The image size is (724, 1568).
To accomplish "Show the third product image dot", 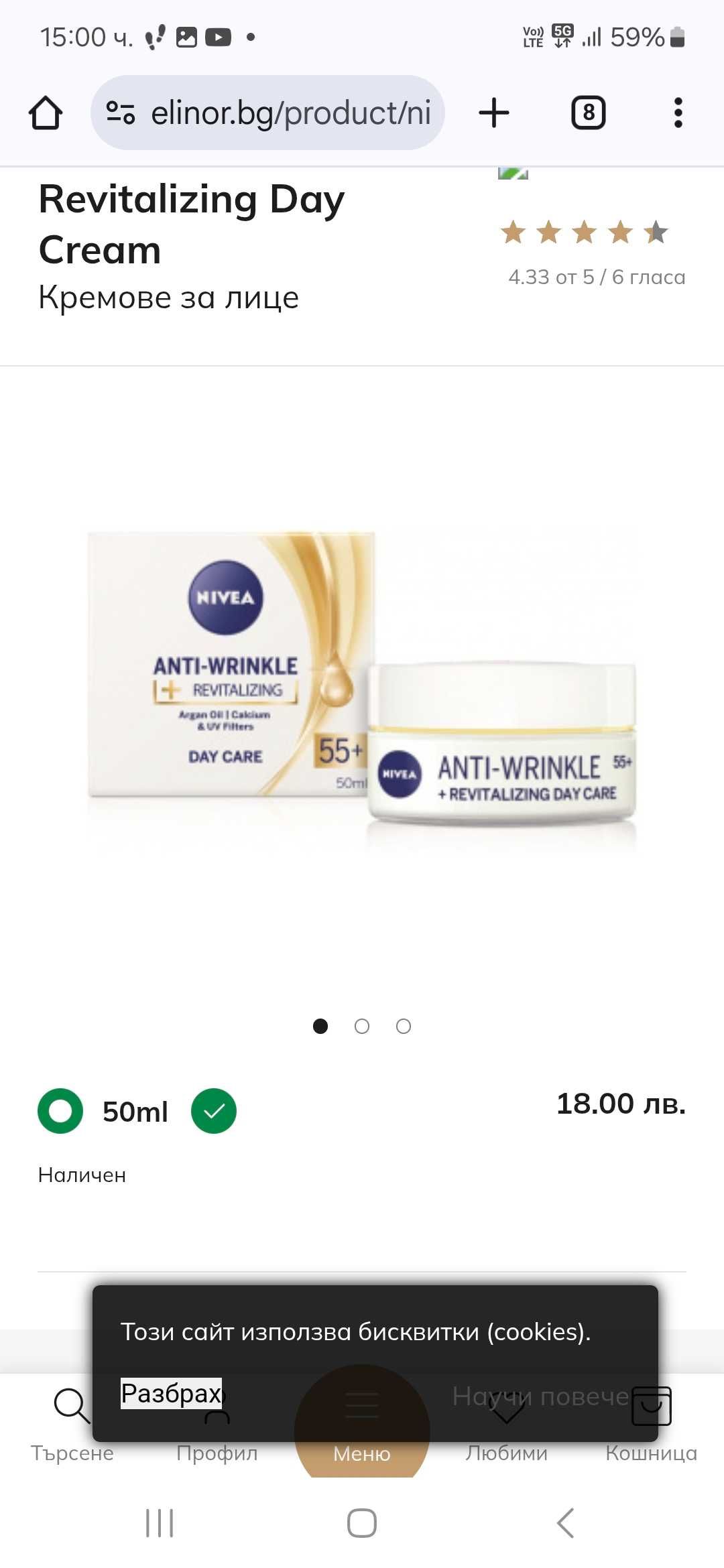I will coord(404,1026).
